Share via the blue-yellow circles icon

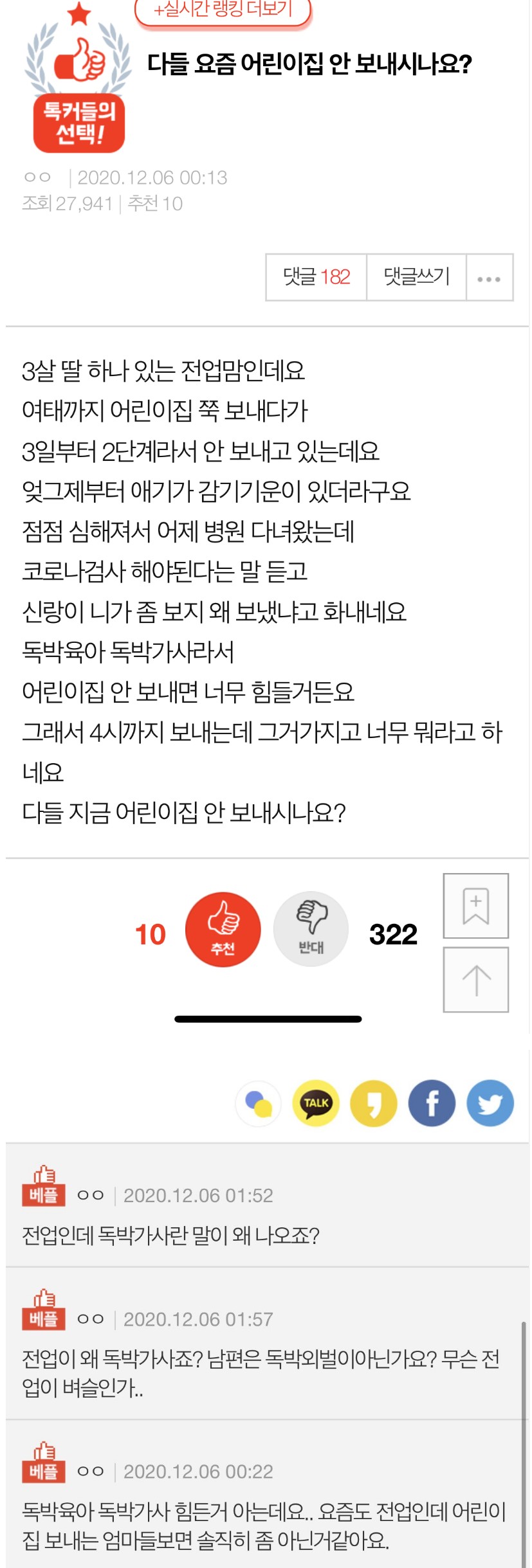(x=259, y=1103)
